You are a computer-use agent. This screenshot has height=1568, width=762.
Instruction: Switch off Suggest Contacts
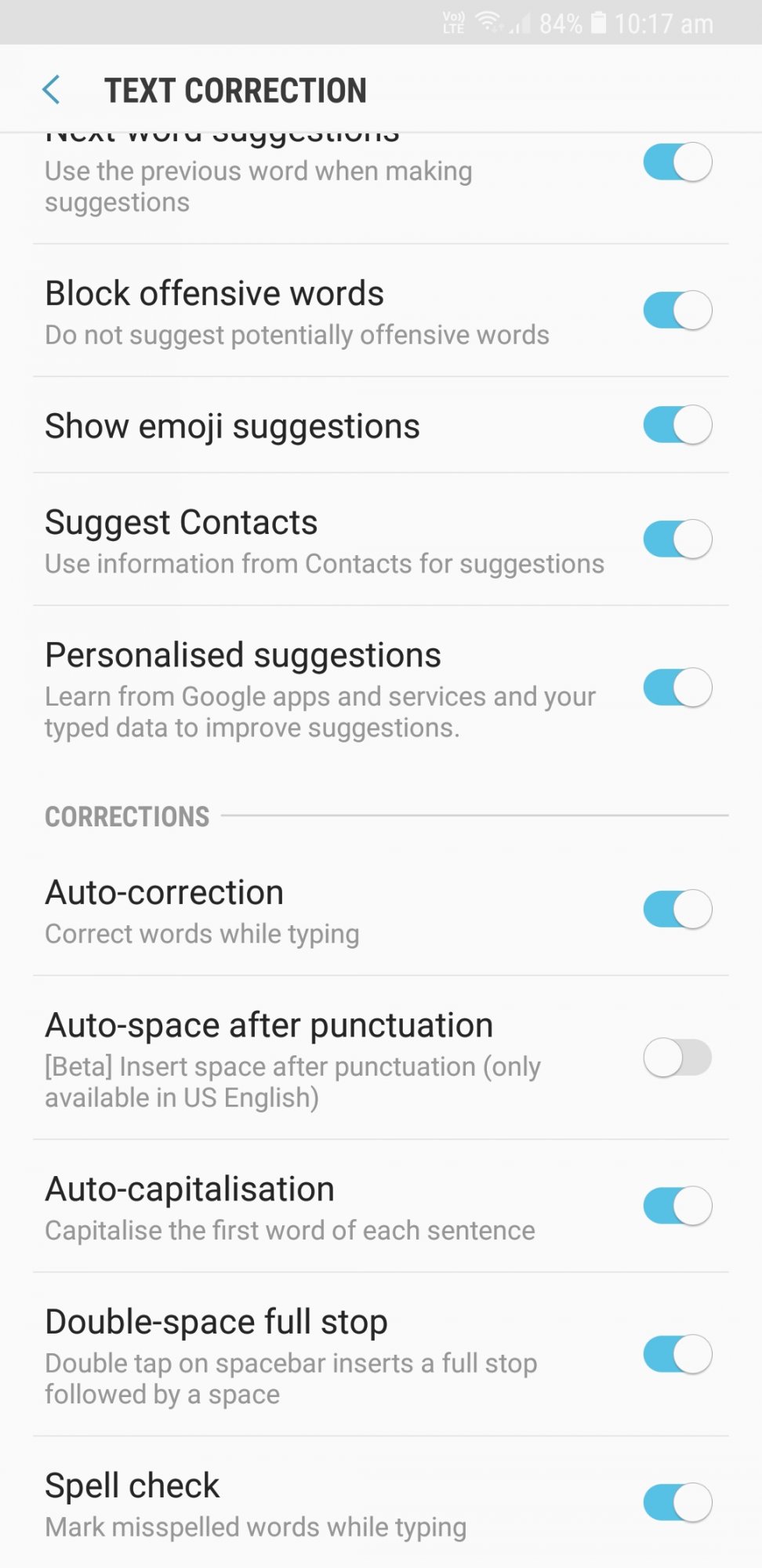pyautogui.click(x=677, y=539)
